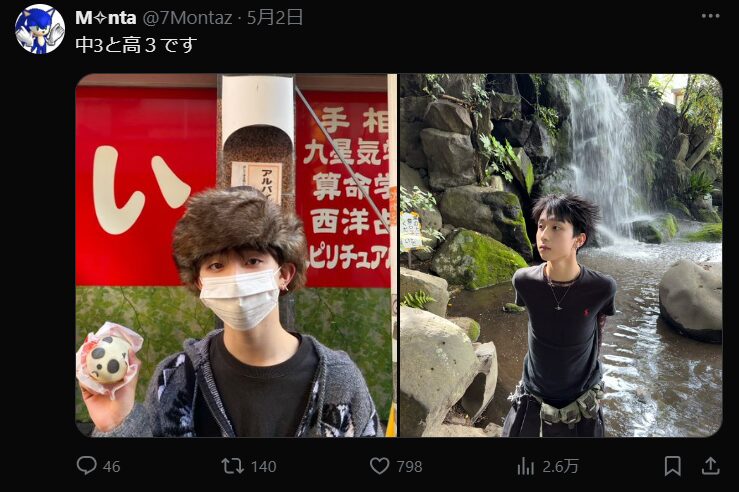
Task: Open the post's overflow menu
Action: tap(710, 17)
